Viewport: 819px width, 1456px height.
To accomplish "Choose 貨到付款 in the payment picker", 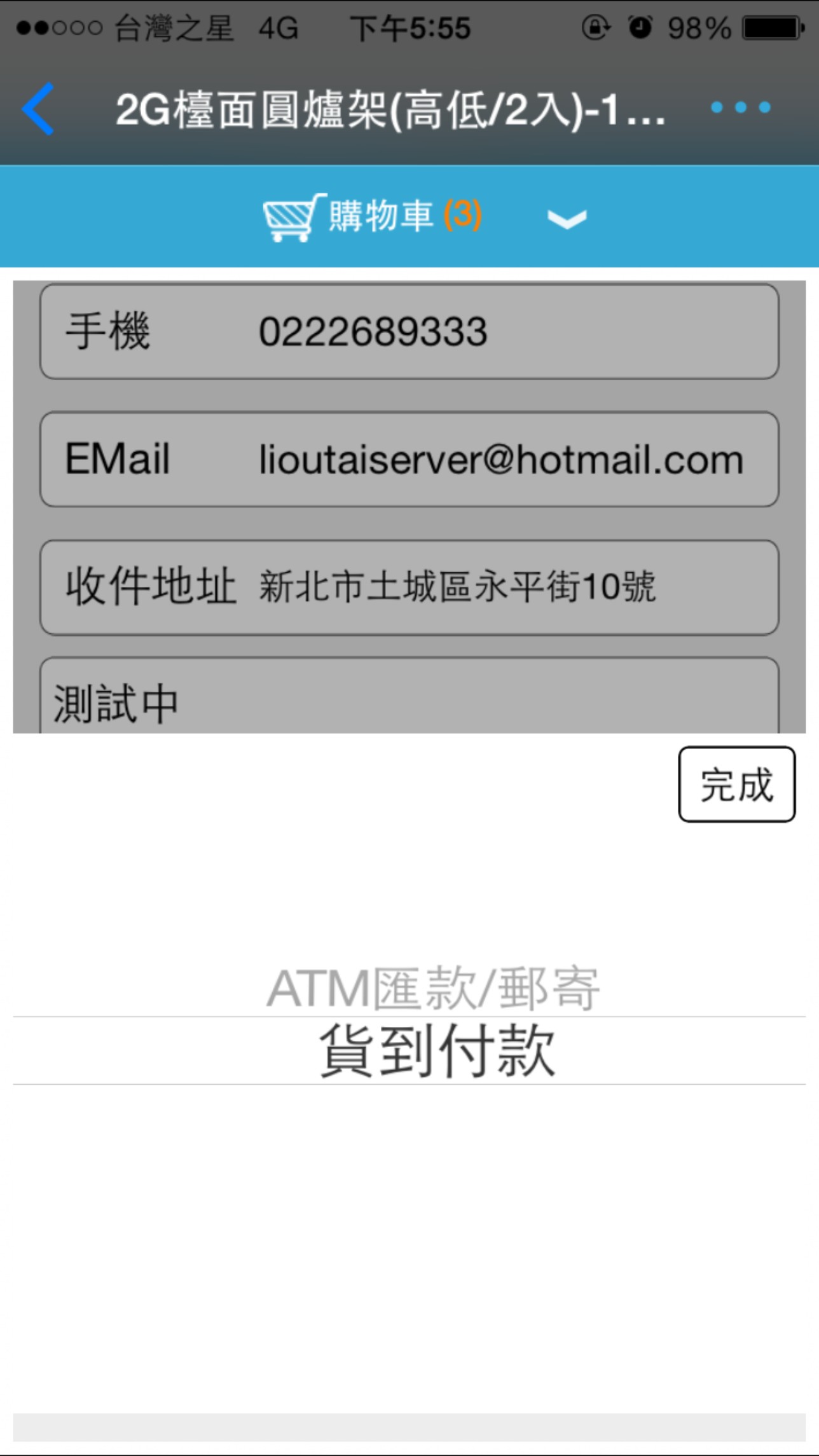I will click(x=437, y=1050).
